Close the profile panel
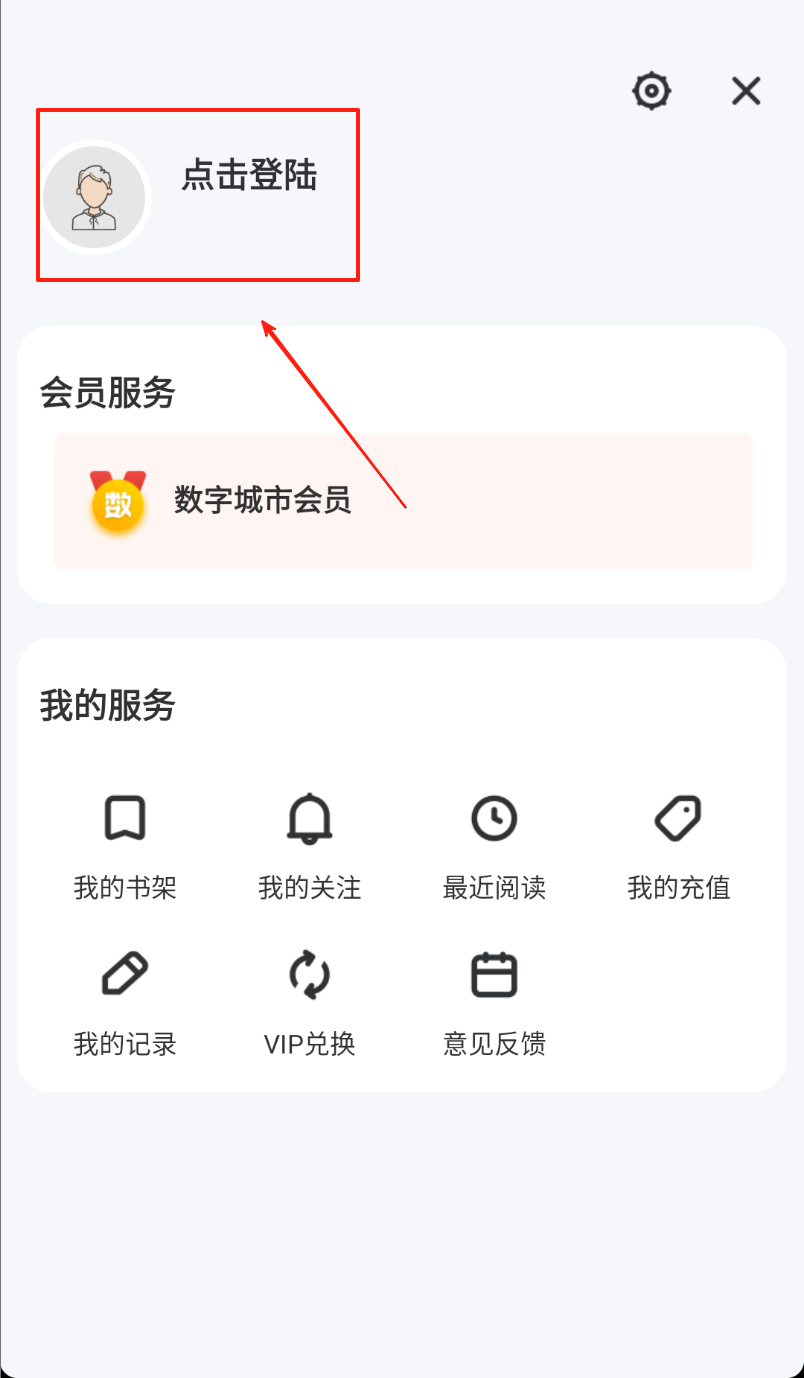 pos(746,91)
